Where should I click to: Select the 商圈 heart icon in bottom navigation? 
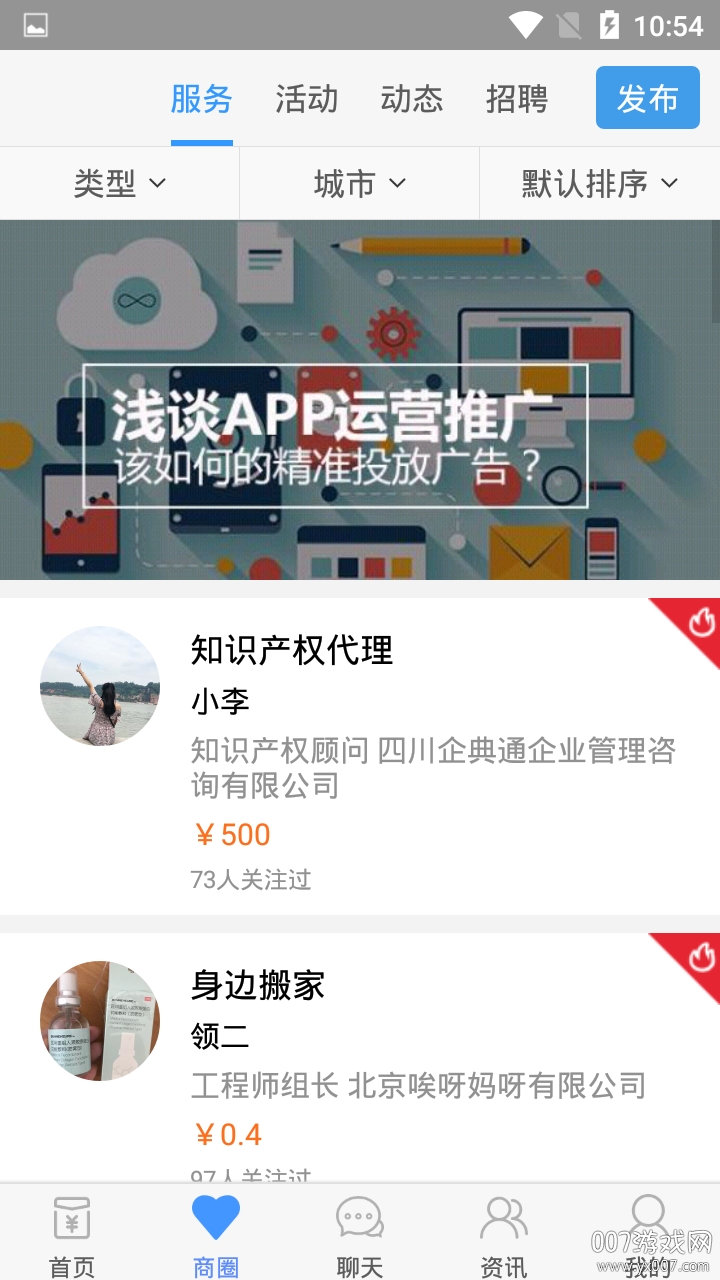(214, 1218)
